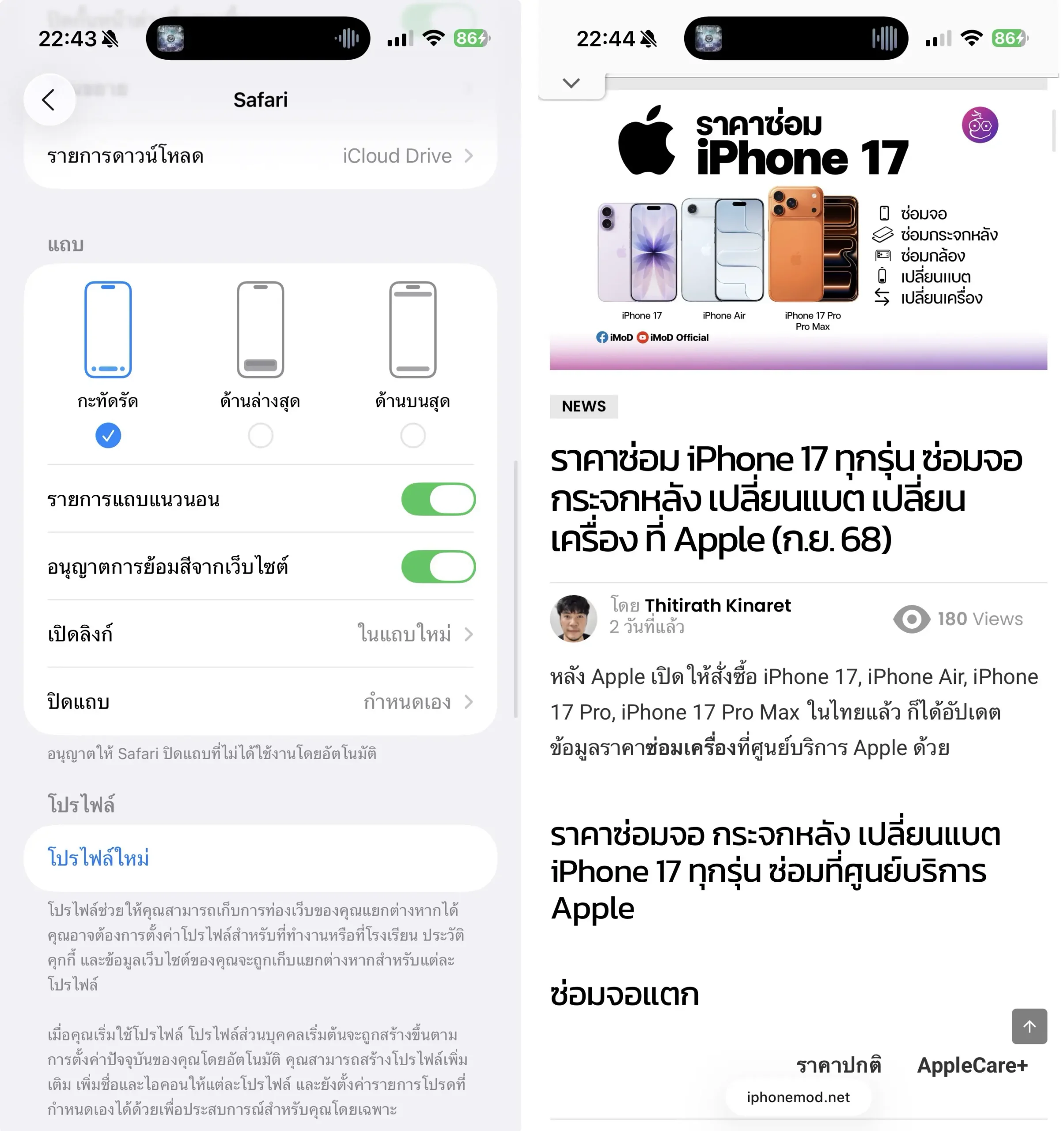Jump to top with the arrow button
Viewport: 1064px width, 1131px height.
1029,1026
